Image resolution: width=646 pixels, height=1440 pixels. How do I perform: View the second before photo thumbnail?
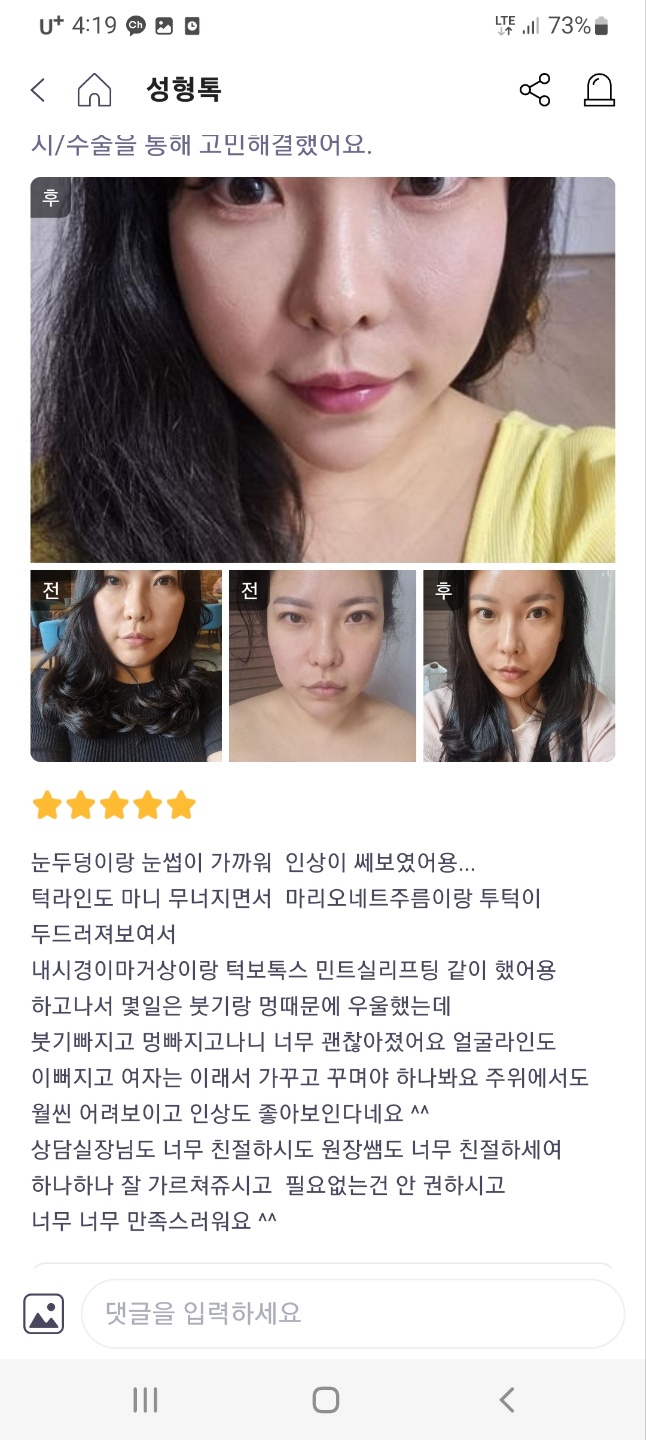pos(322,666)
